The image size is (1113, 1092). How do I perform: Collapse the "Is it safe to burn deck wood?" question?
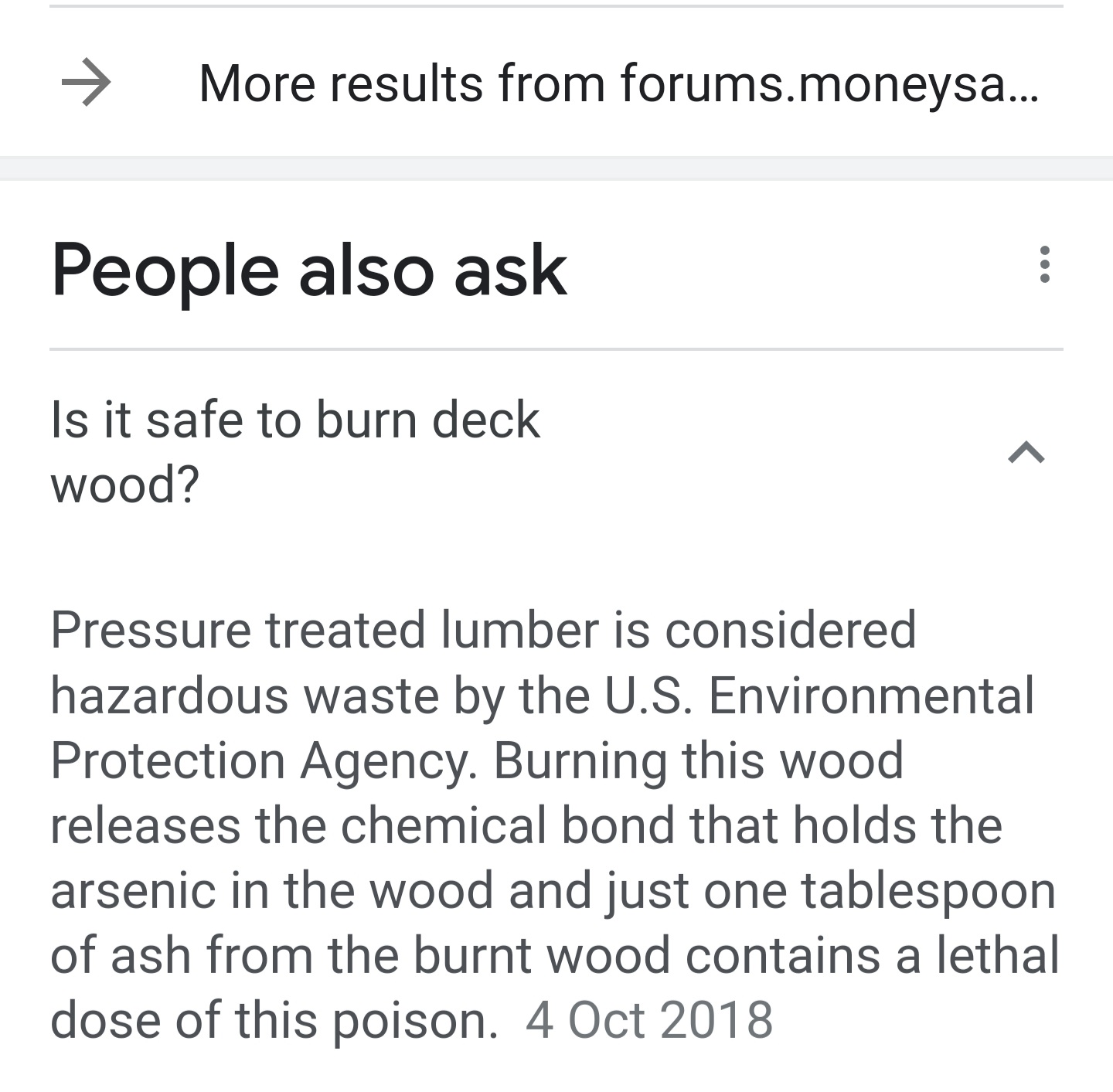(1026, 453)
